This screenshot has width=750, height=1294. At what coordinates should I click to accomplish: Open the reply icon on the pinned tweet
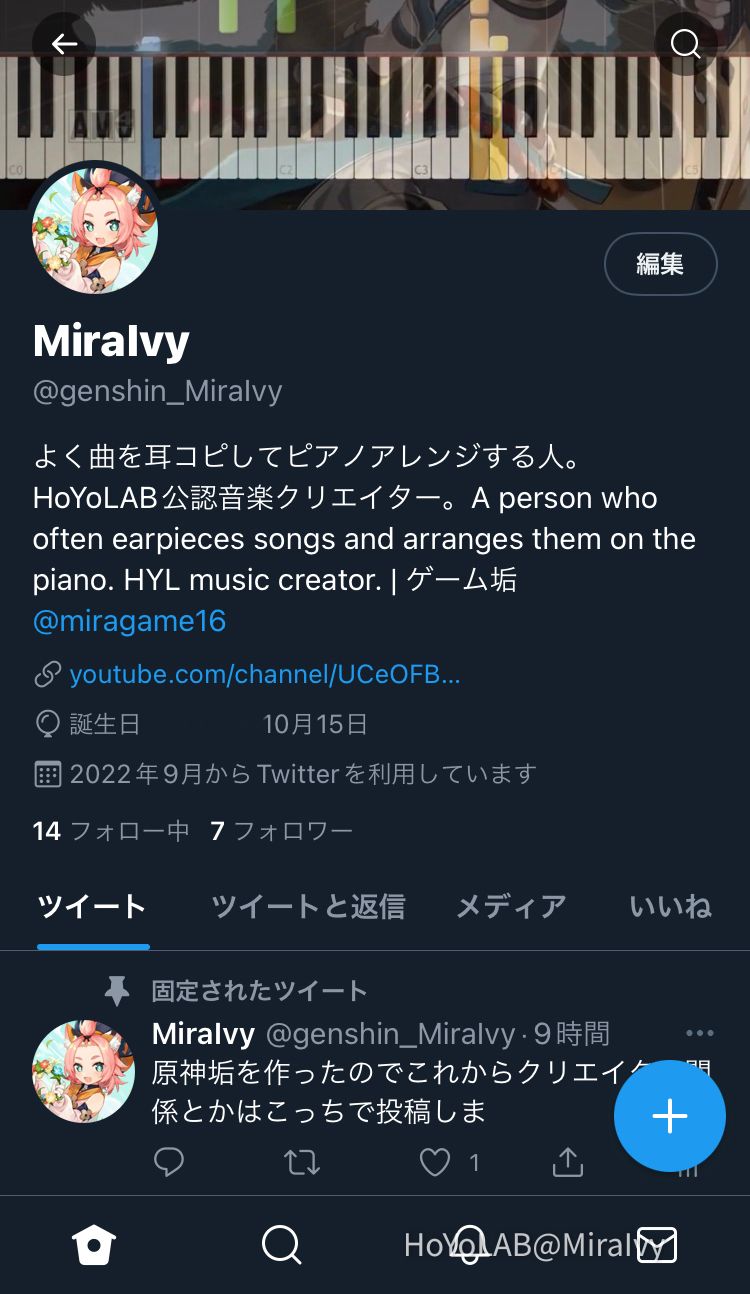click(x=168, y=1162)
